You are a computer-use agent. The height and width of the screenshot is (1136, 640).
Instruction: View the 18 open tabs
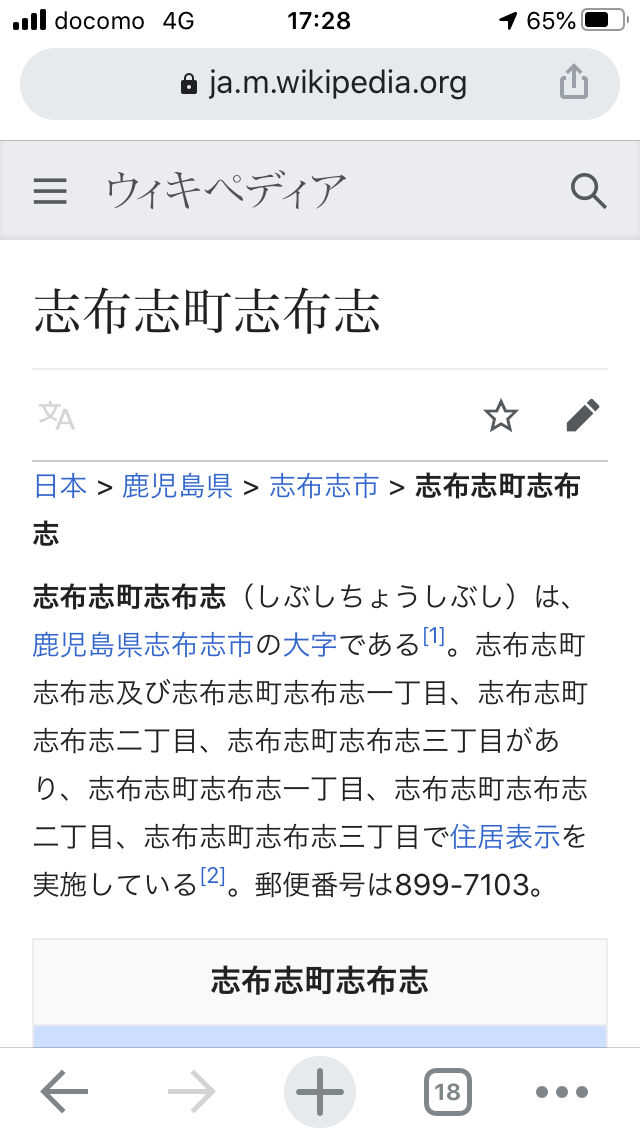click(447, 1092)
